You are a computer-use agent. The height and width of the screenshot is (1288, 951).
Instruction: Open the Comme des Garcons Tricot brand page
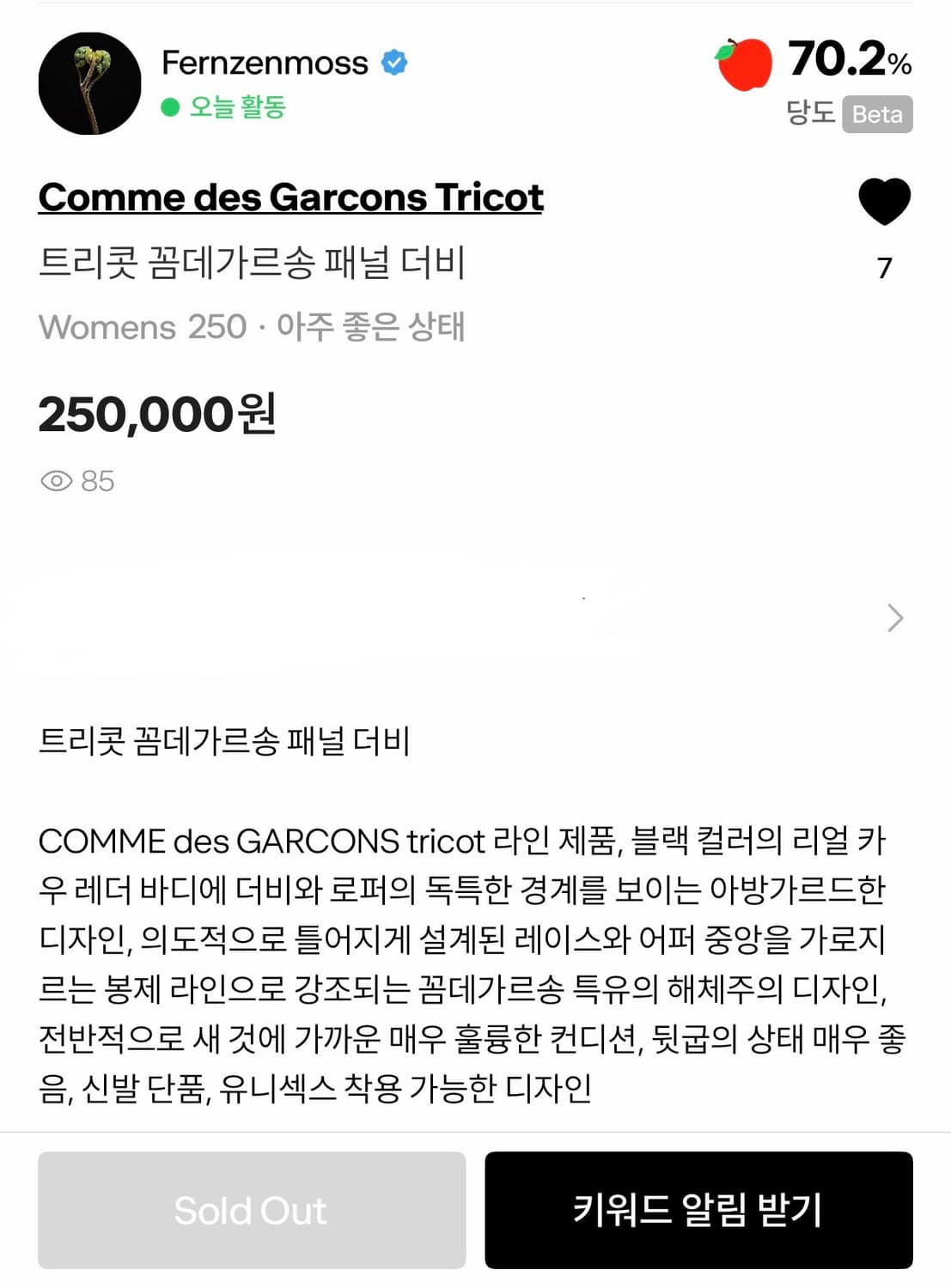tap(291, 197)
